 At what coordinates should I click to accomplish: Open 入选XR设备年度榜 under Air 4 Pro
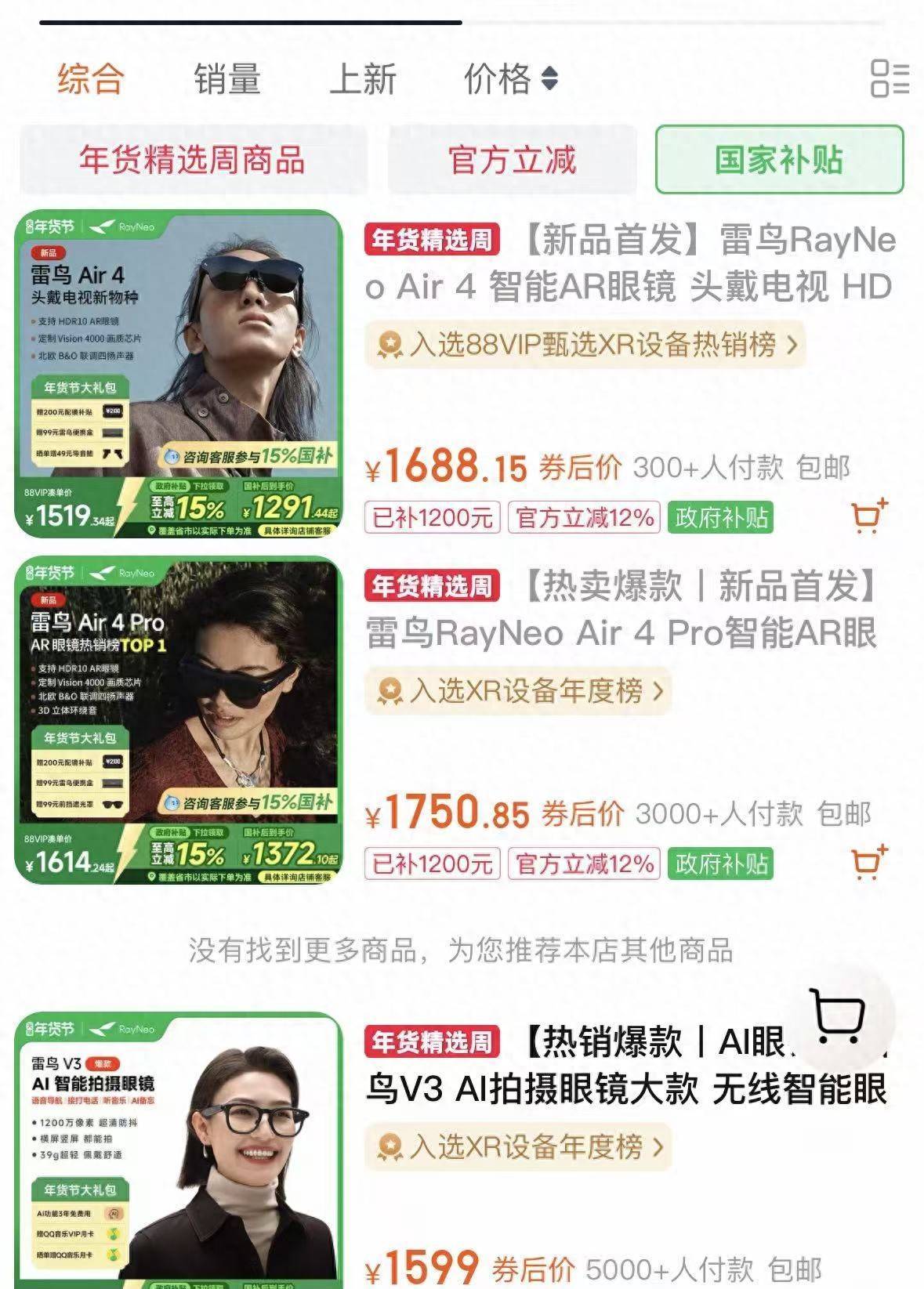tap(519, 691)
